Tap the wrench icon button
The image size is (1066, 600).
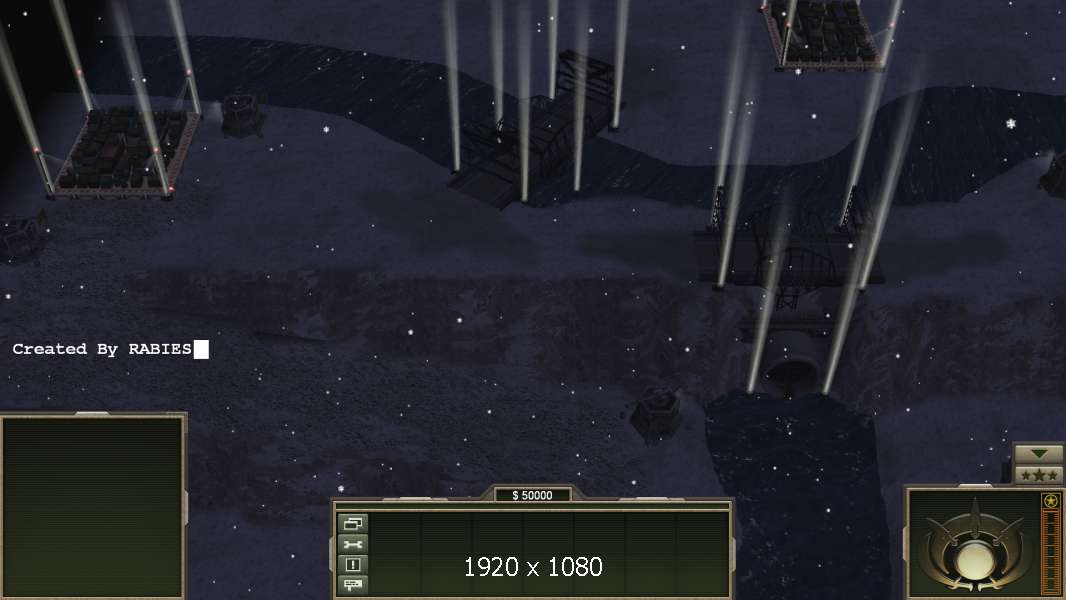(352, 544)
